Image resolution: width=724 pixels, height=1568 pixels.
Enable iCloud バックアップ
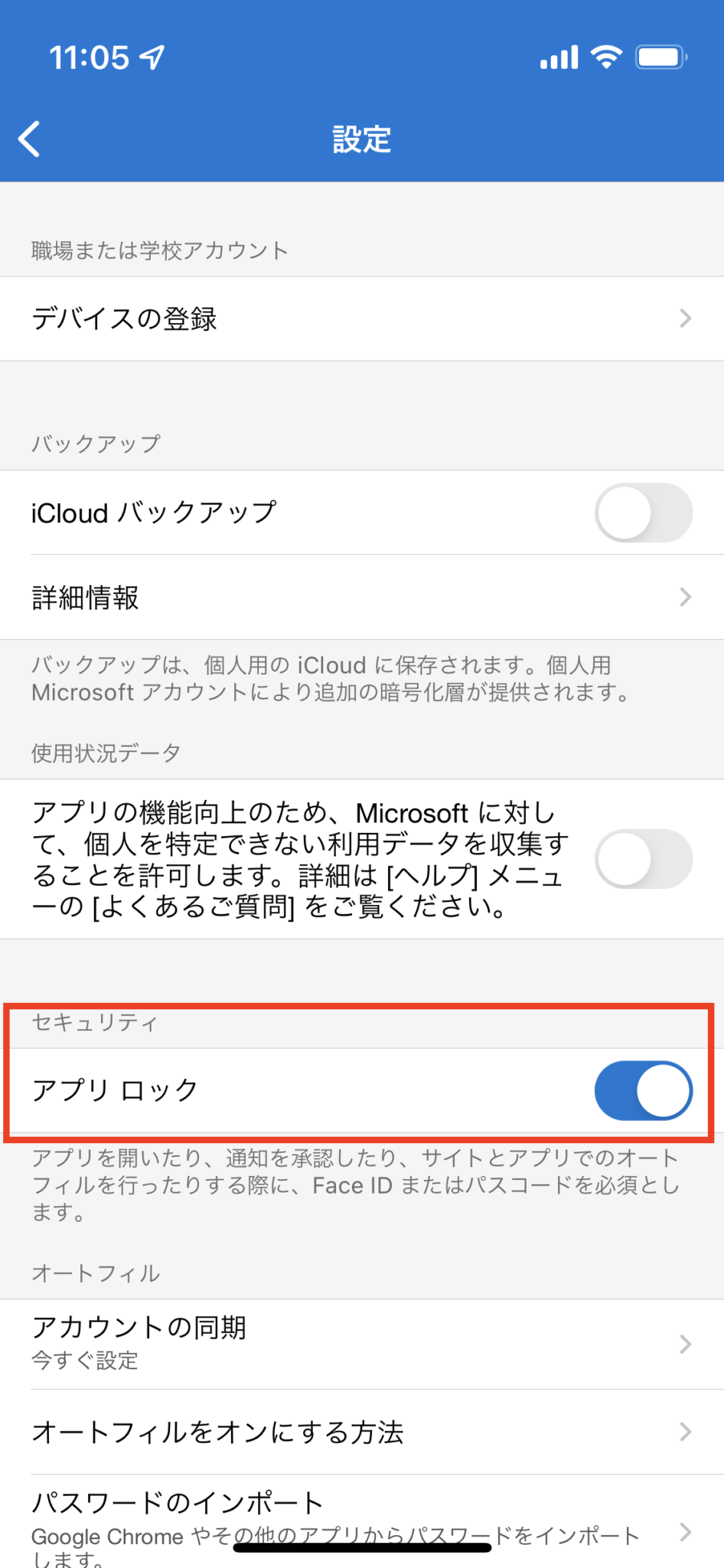[x=644, y=513]
